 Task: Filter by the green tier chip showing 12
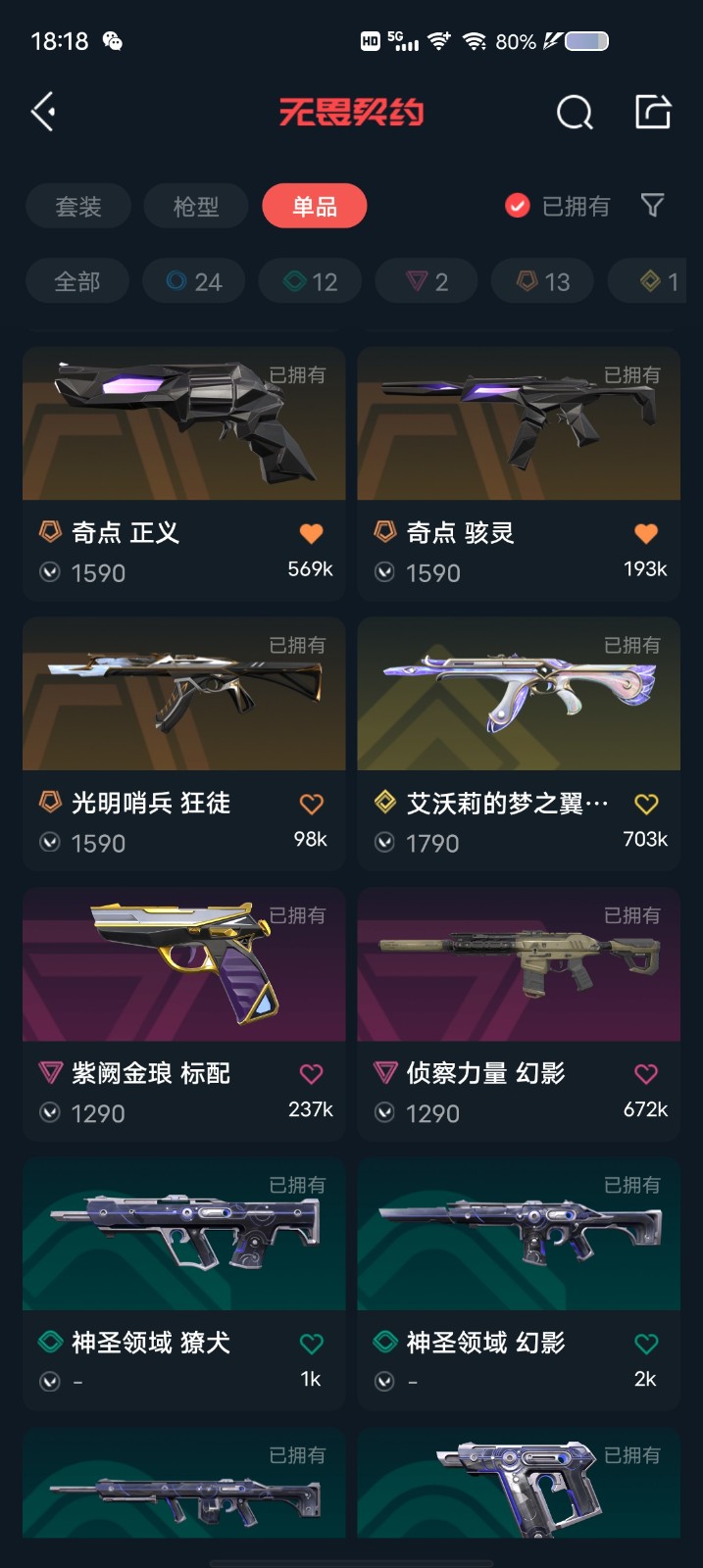pyautogui.click(x=310, y=282)
